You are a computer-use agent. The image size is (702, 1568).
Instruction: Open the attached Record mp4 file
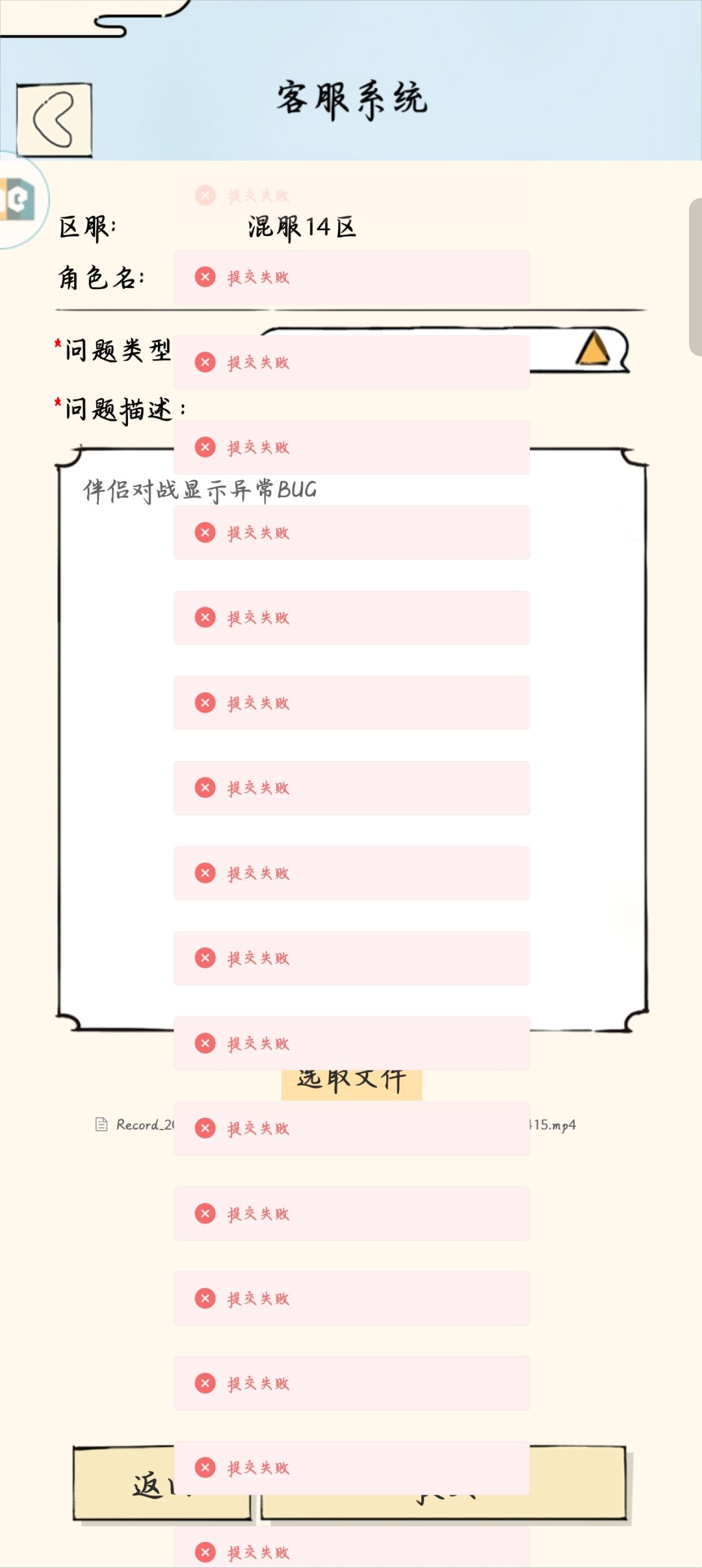click(x=335, y=1124)
